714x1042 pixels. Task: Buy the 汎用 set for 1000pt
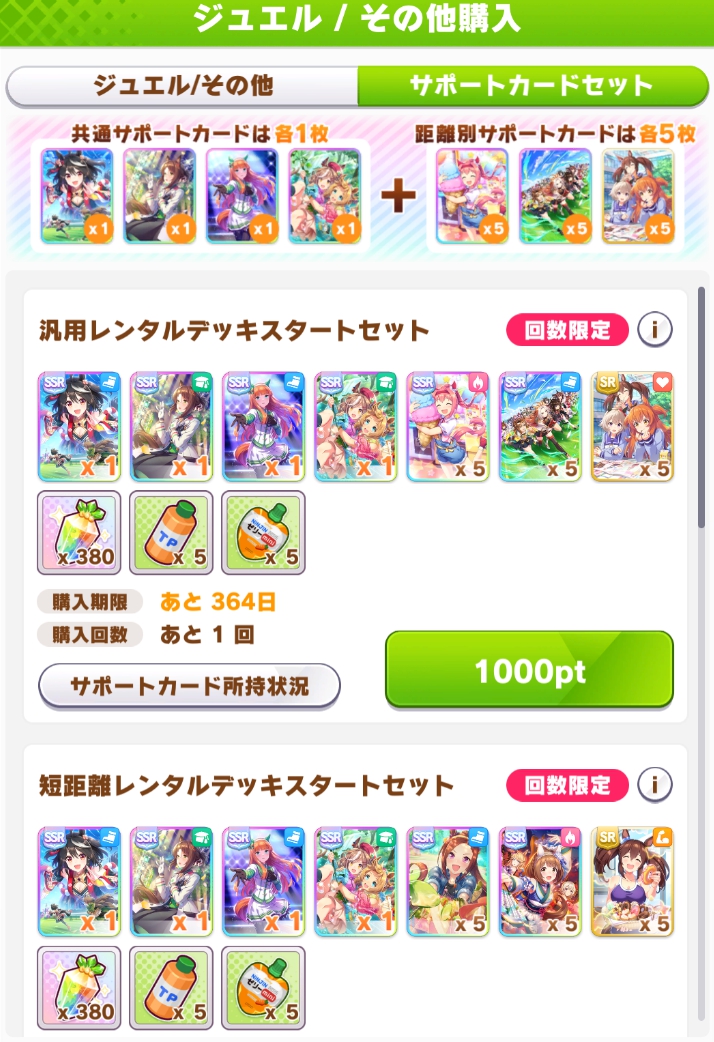point(529,671)
